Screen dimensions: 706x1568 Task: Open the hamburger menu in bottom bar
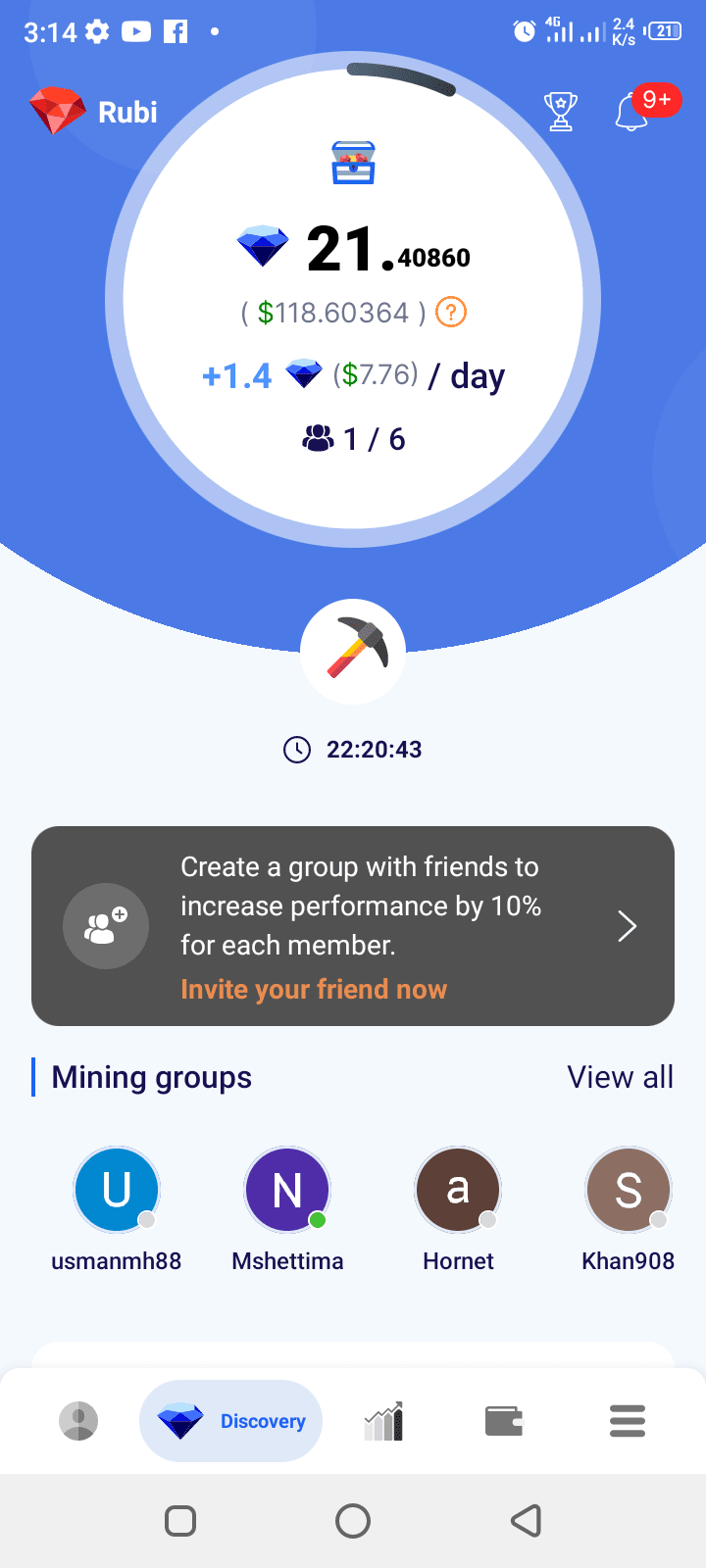coord(627,1420)
